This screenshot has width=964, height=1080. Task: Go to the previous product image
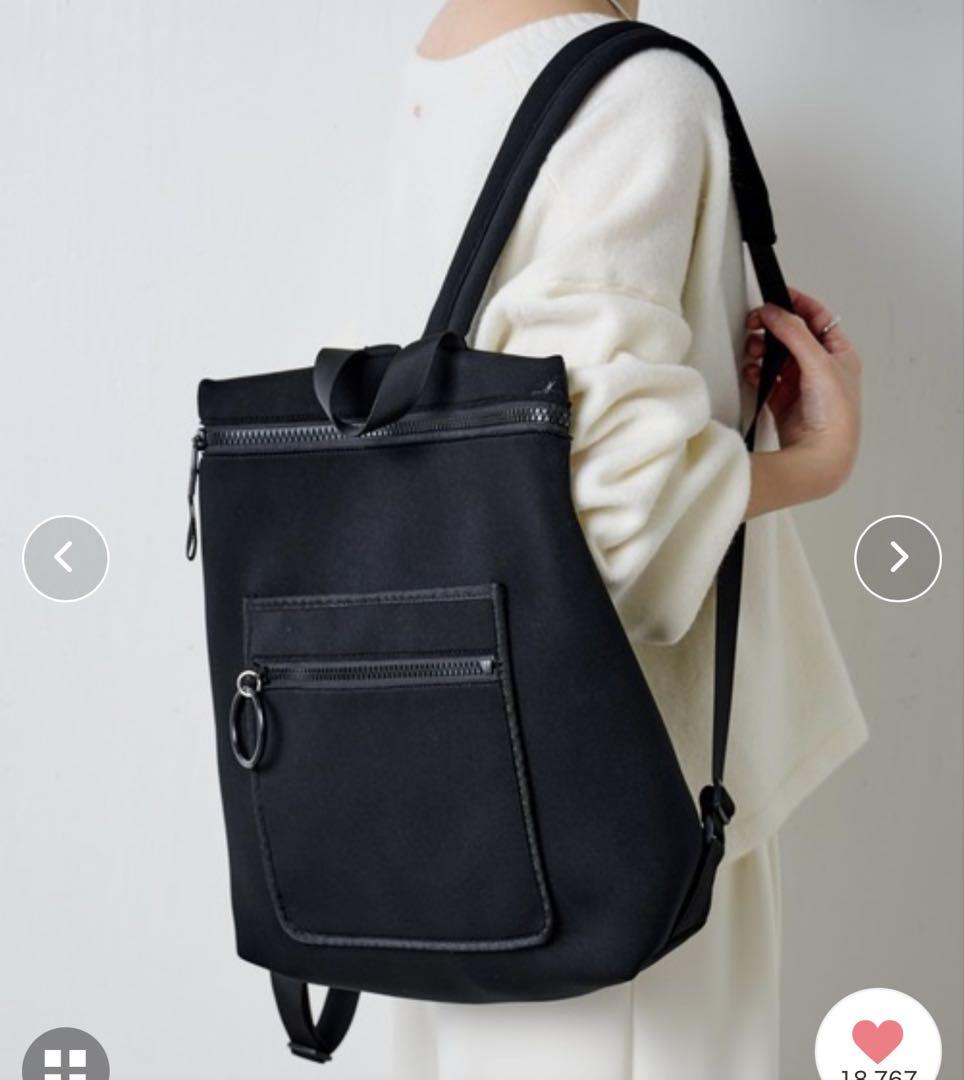tap(65, 558)
